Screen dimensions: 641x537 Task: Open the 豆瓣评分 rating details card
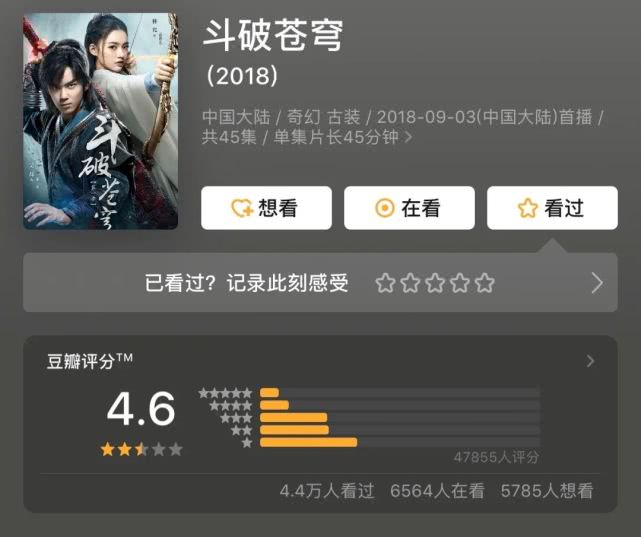click(x=320, y=424)
